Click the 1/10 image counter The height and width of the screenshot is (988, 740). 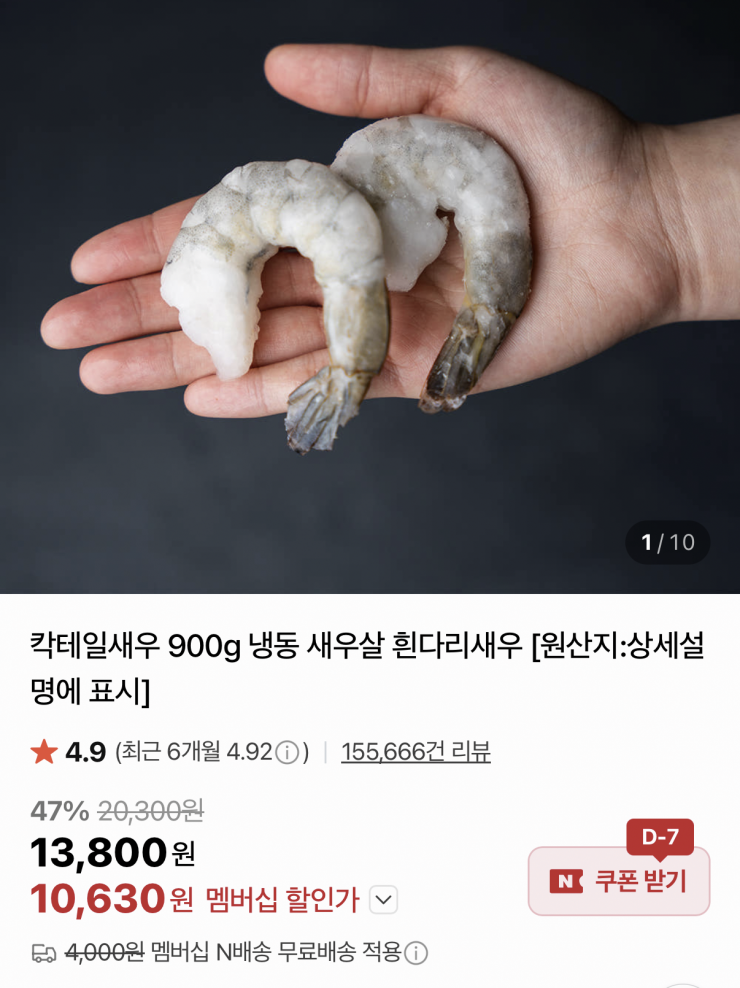tap(666, 539)
